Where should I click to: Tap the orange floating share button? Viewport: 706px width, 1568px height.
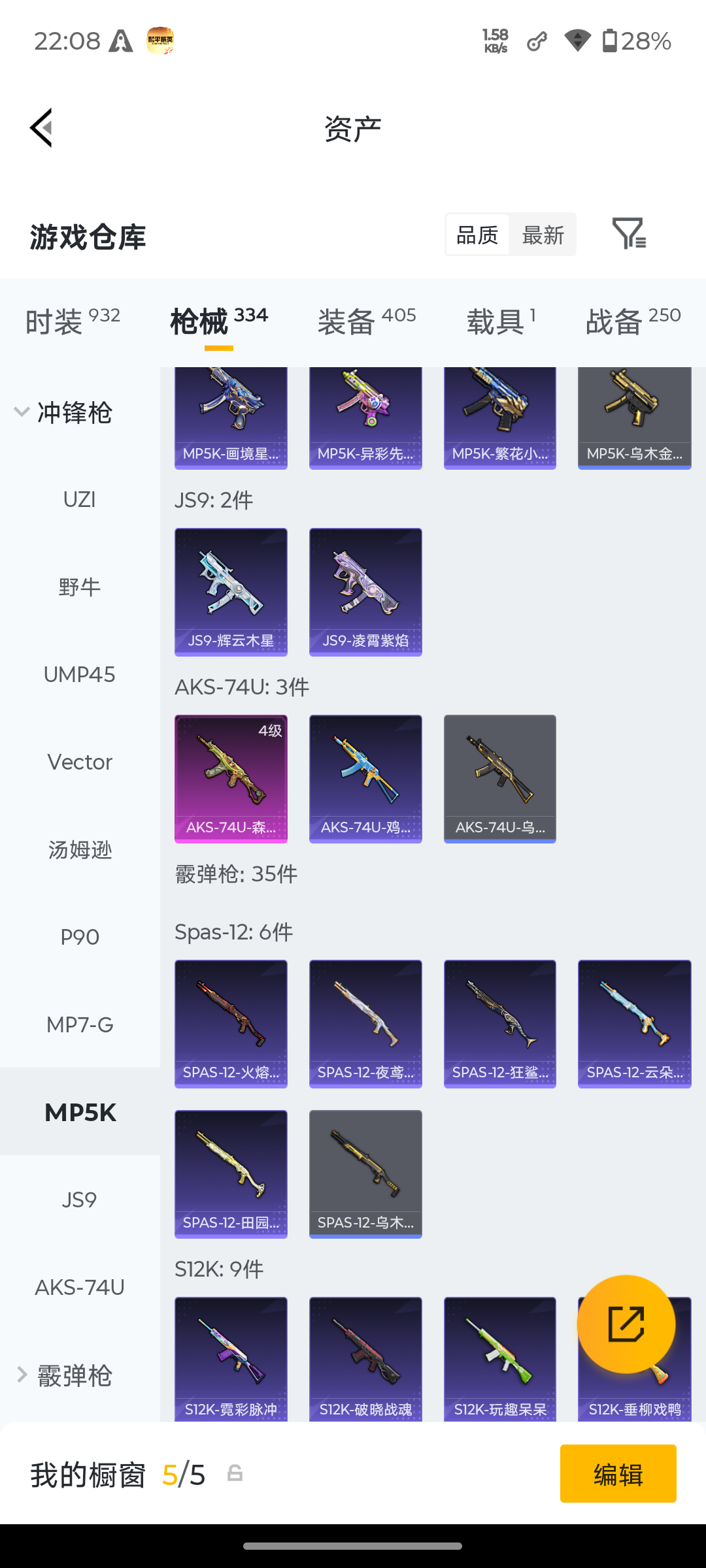pyautogui.click(x=626, y=1324)
